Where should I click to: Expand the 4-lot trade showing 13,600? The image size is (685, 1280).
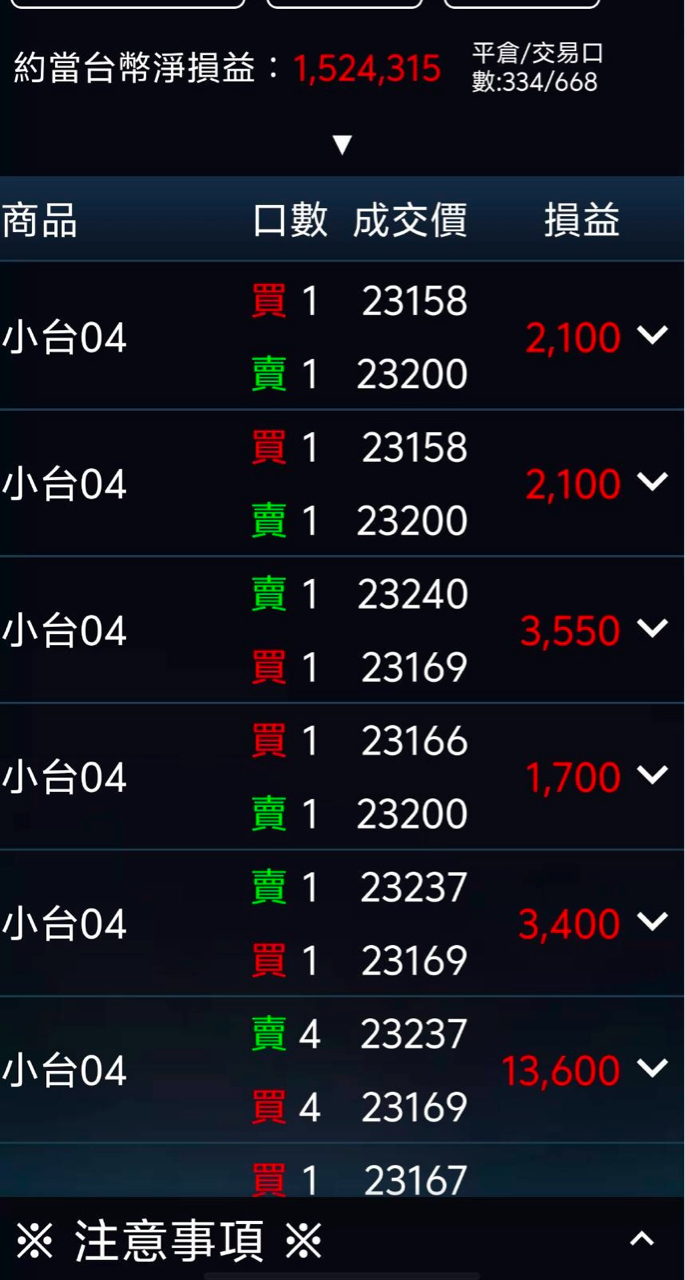pos(652,1069)
